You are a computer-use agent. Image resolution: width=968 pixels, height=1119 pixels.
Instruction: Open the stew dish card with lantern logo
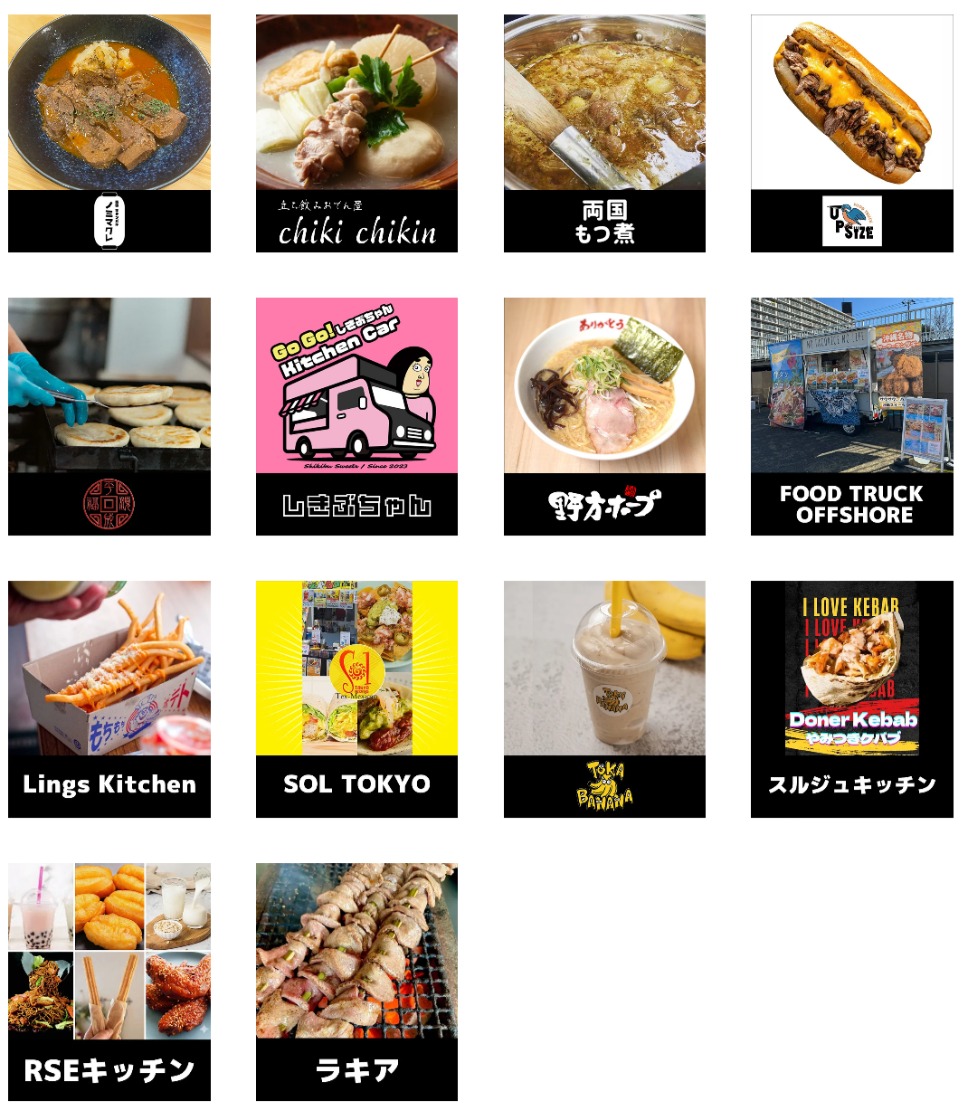coord(109,133)
